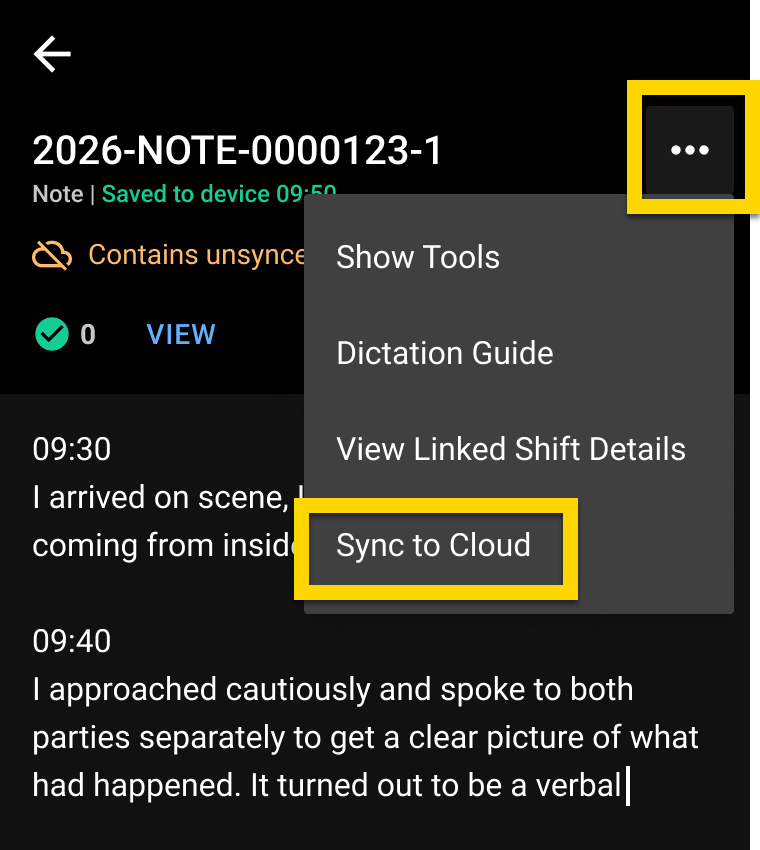760x850 pixels.
Task: Select Show Tools from the menu
Action: click(x=418, y=257)
